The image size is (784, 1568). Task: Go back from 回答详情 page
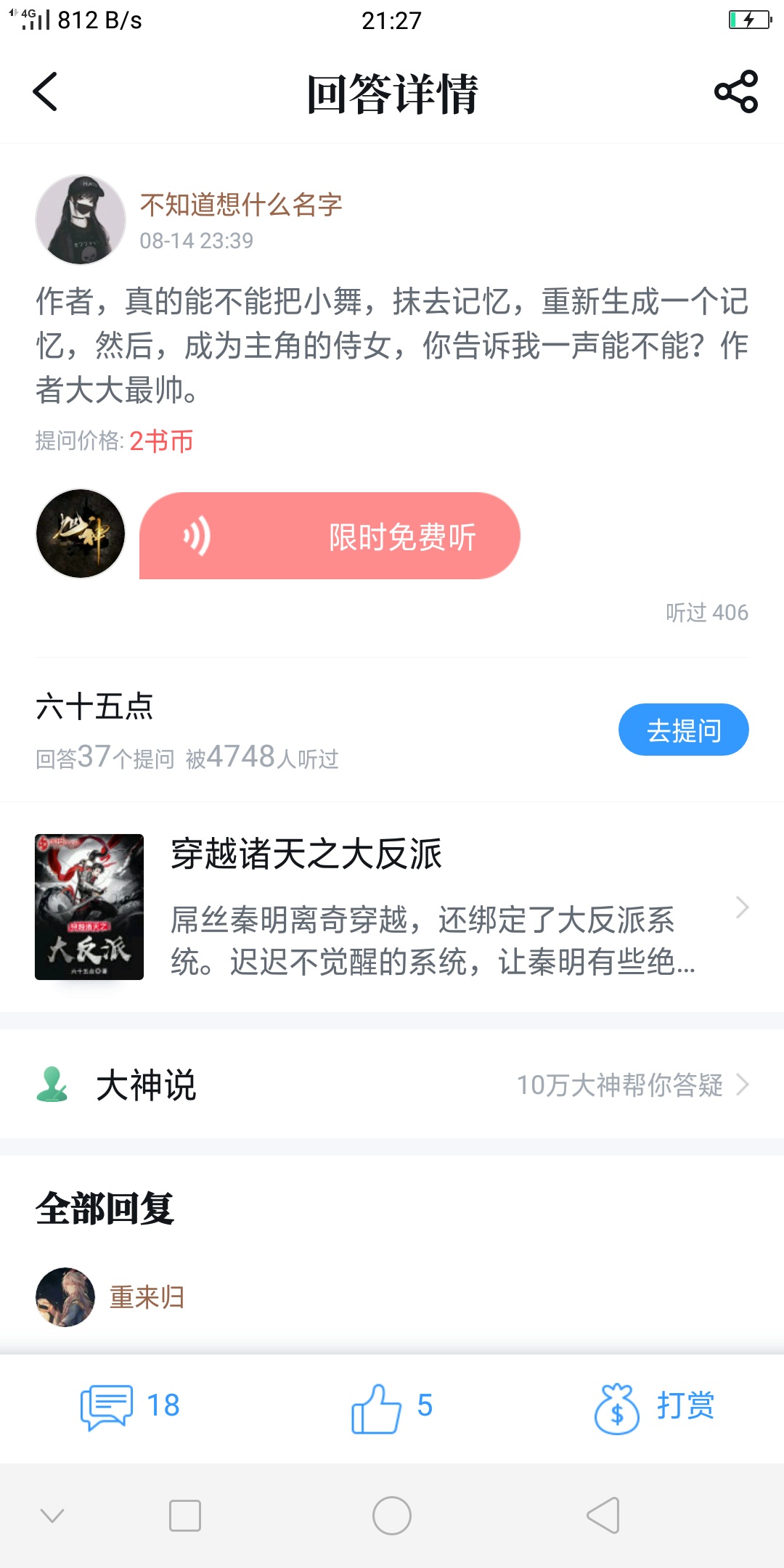click(x=45, y=92)
